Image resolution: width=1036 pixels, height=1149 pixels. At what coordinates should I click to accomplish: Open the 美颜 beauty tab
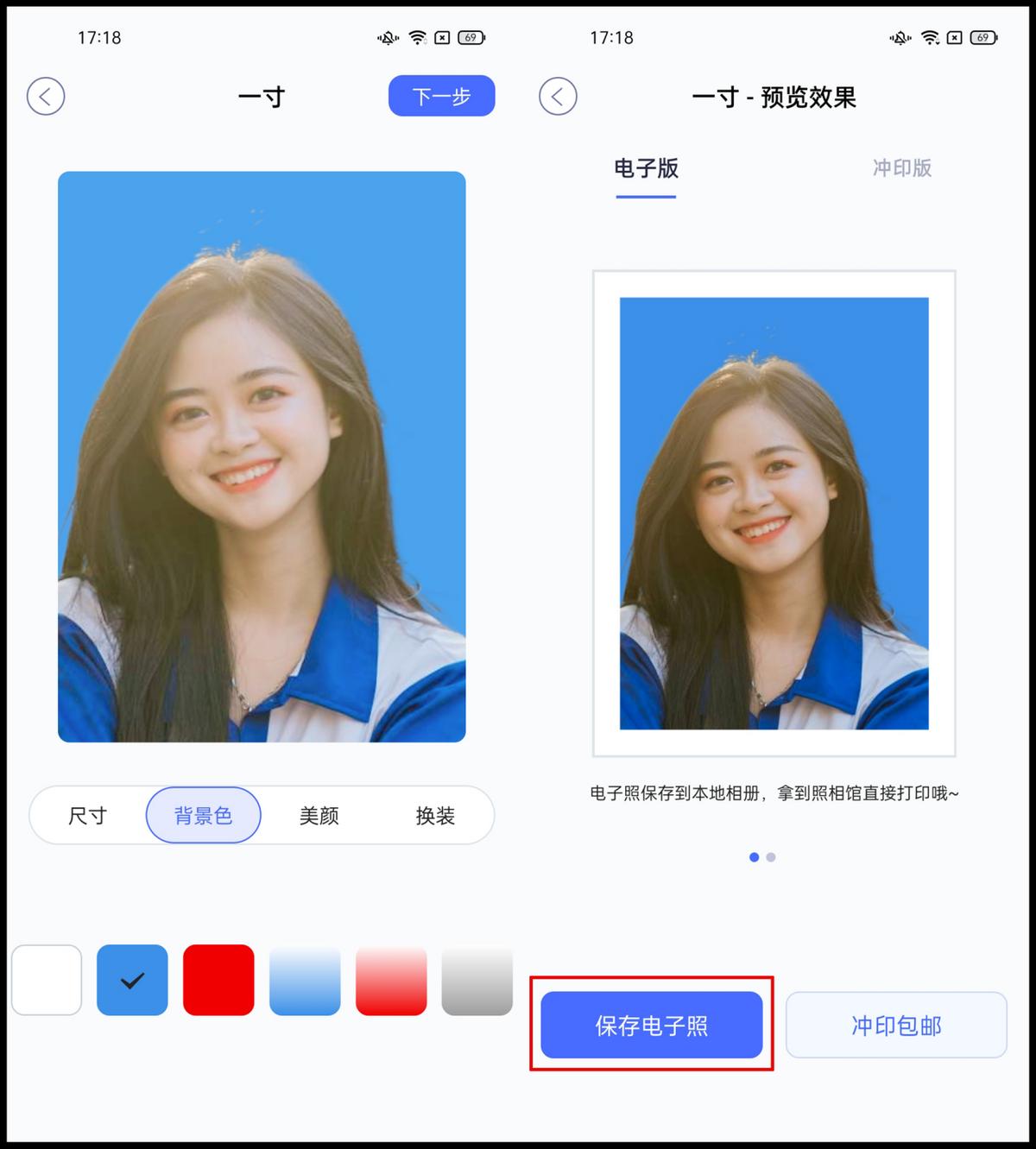319,815
